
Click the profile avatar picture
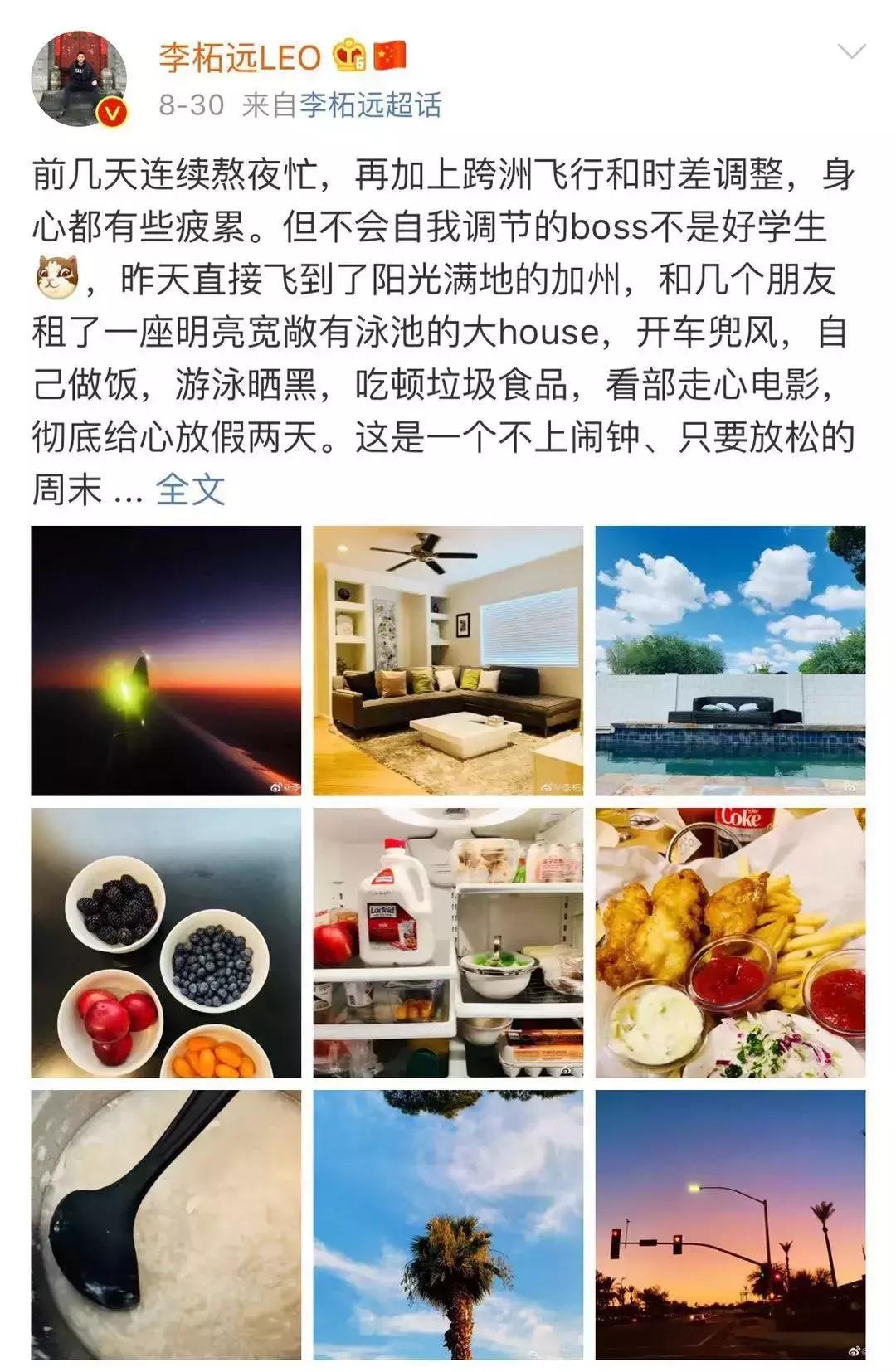pyautogui.click(x=79, y=73)
